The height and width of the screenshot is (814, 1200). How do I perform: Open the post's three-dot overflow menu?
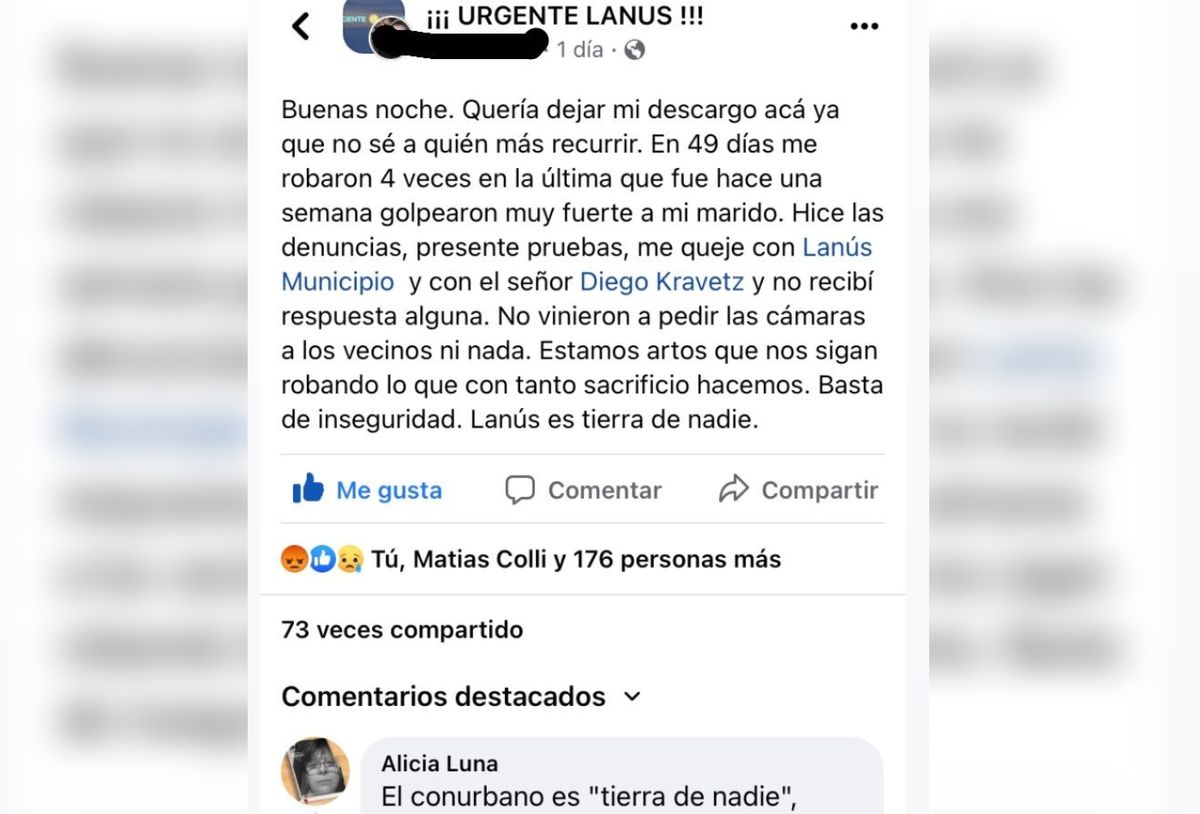tap(863, 27)
